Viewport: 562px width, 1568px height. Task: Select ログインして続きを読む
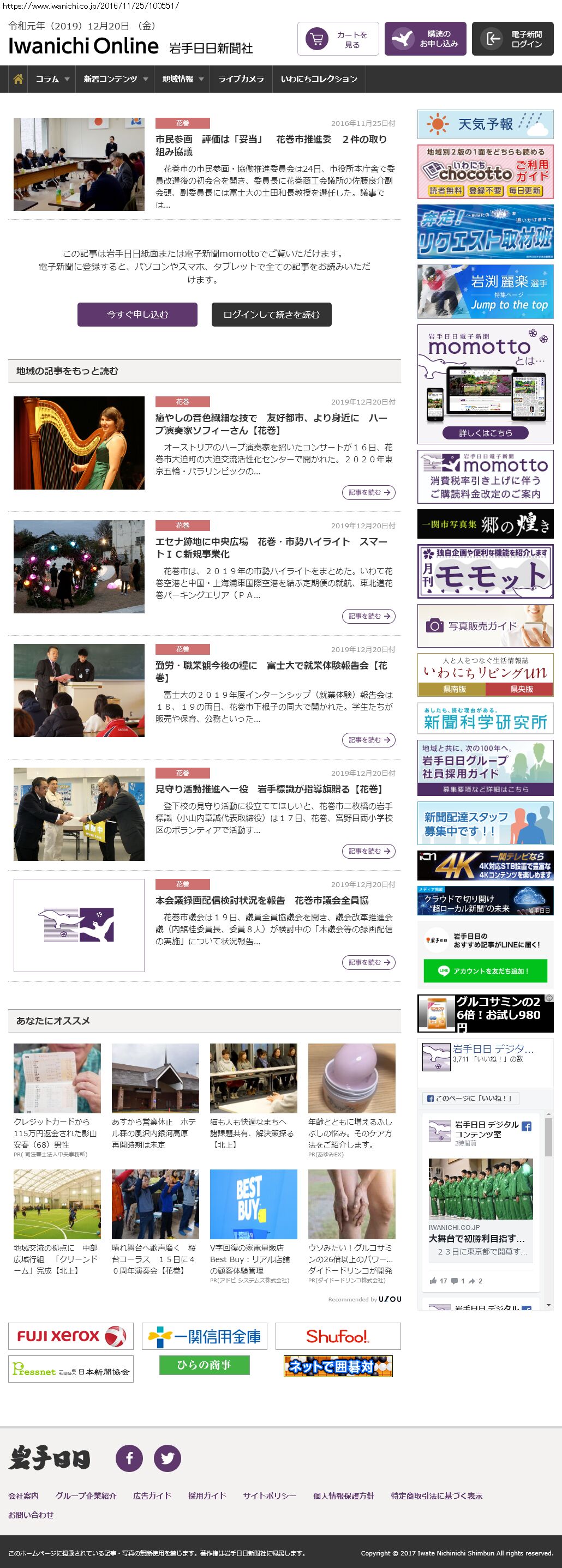[x=271, y=314]
